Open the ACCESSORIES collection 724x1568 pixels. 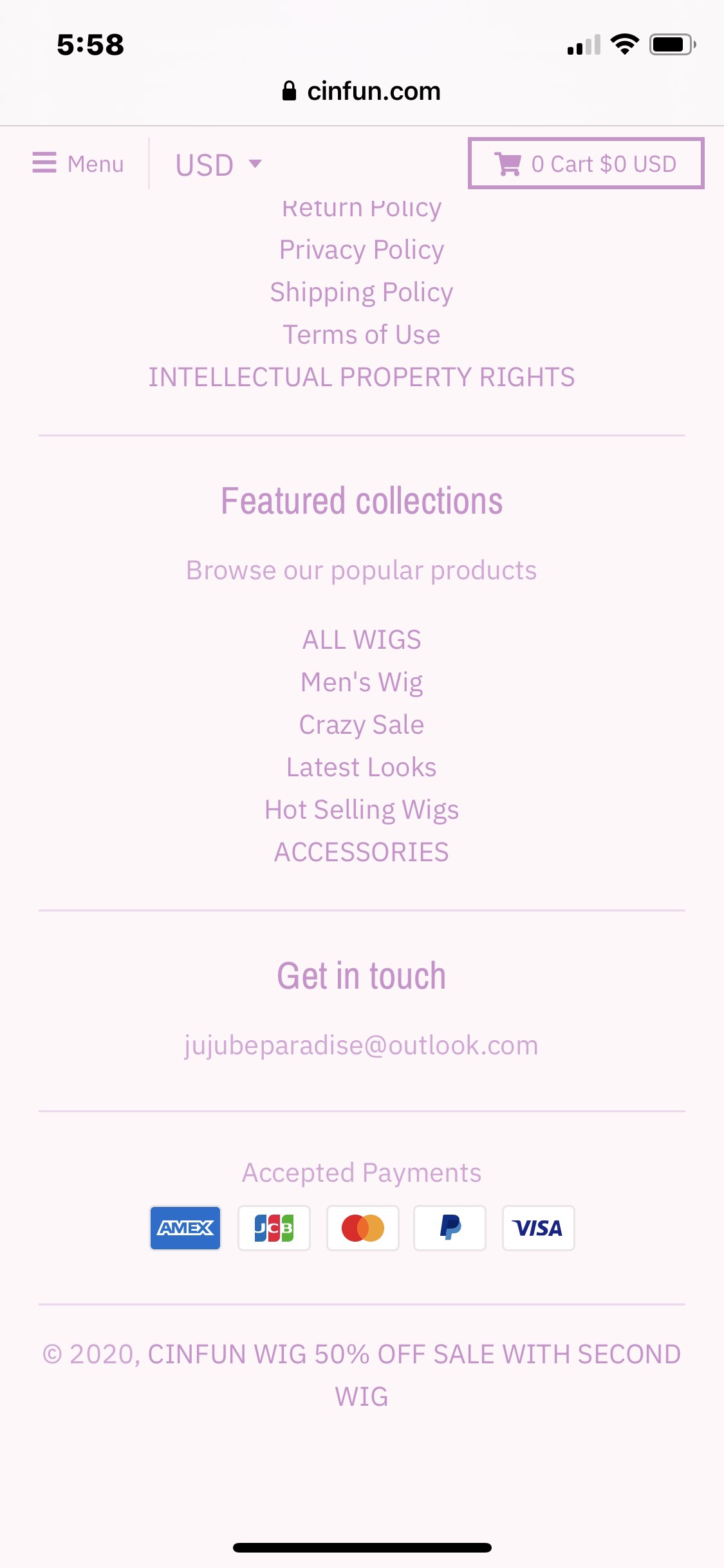click(361, 852)
